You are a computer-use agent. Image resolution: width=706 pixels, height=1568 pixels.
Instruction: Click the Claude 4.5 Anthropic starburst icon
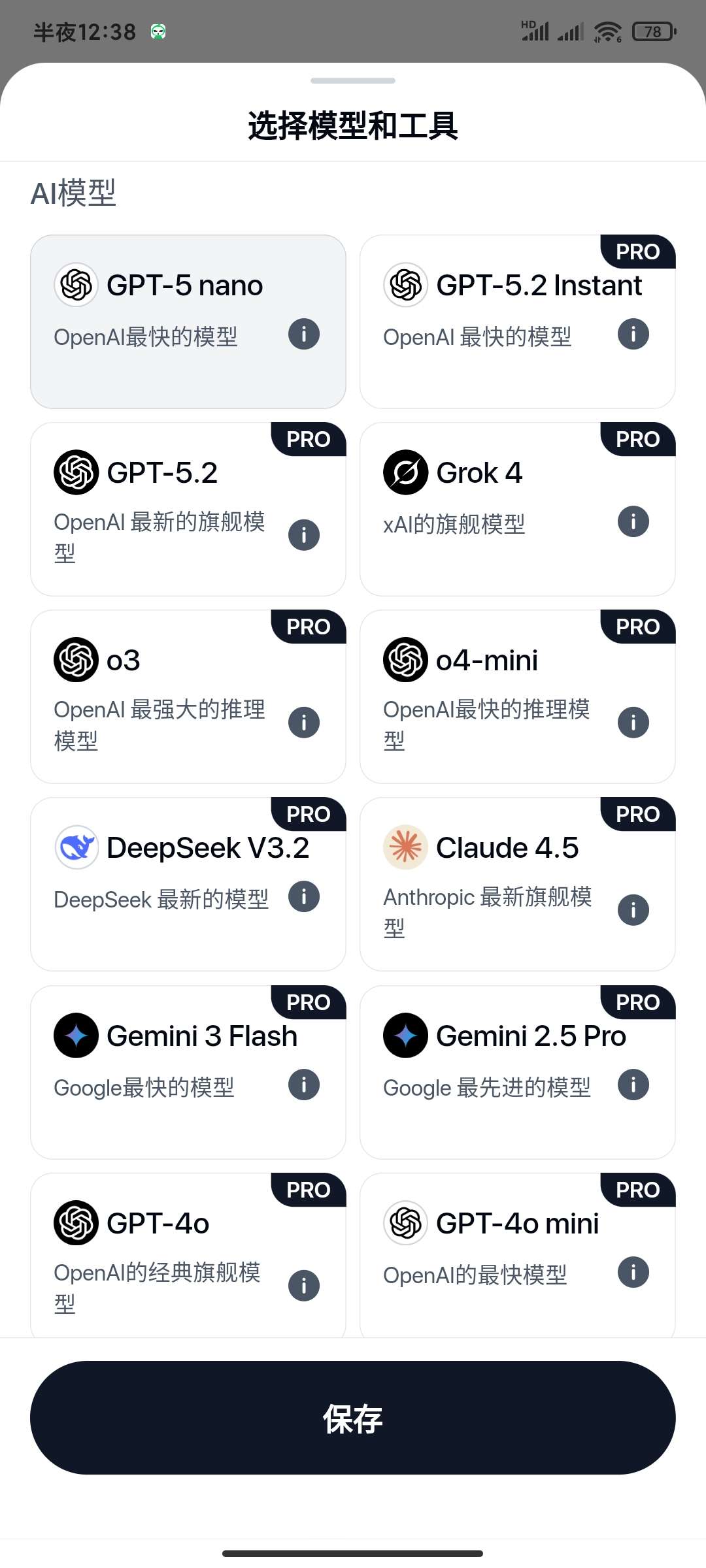[x=405, y=847]
